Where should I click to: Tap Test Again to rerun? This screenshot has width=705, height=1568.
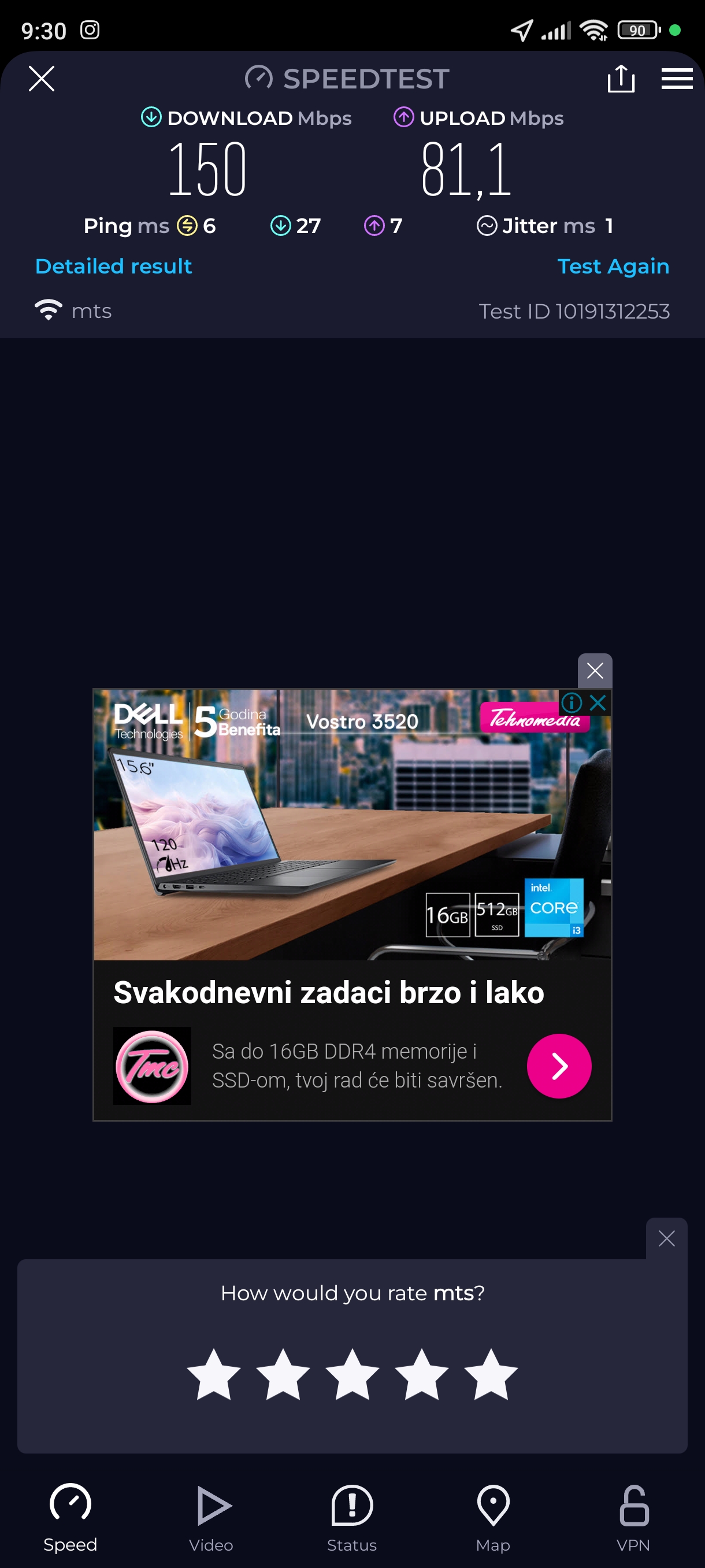click(x=613, y=266)
